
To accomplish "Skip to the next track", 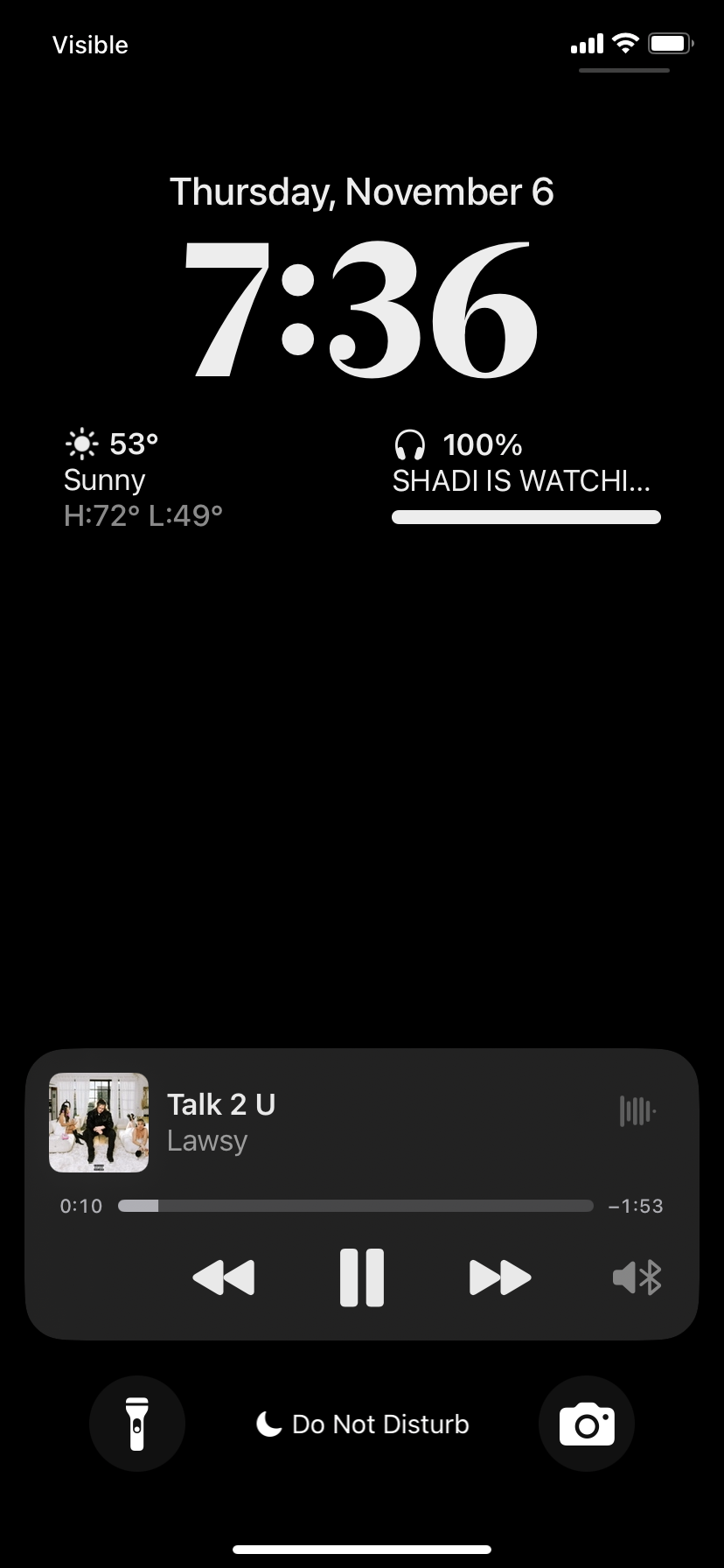I will (x=499, y=1277).
